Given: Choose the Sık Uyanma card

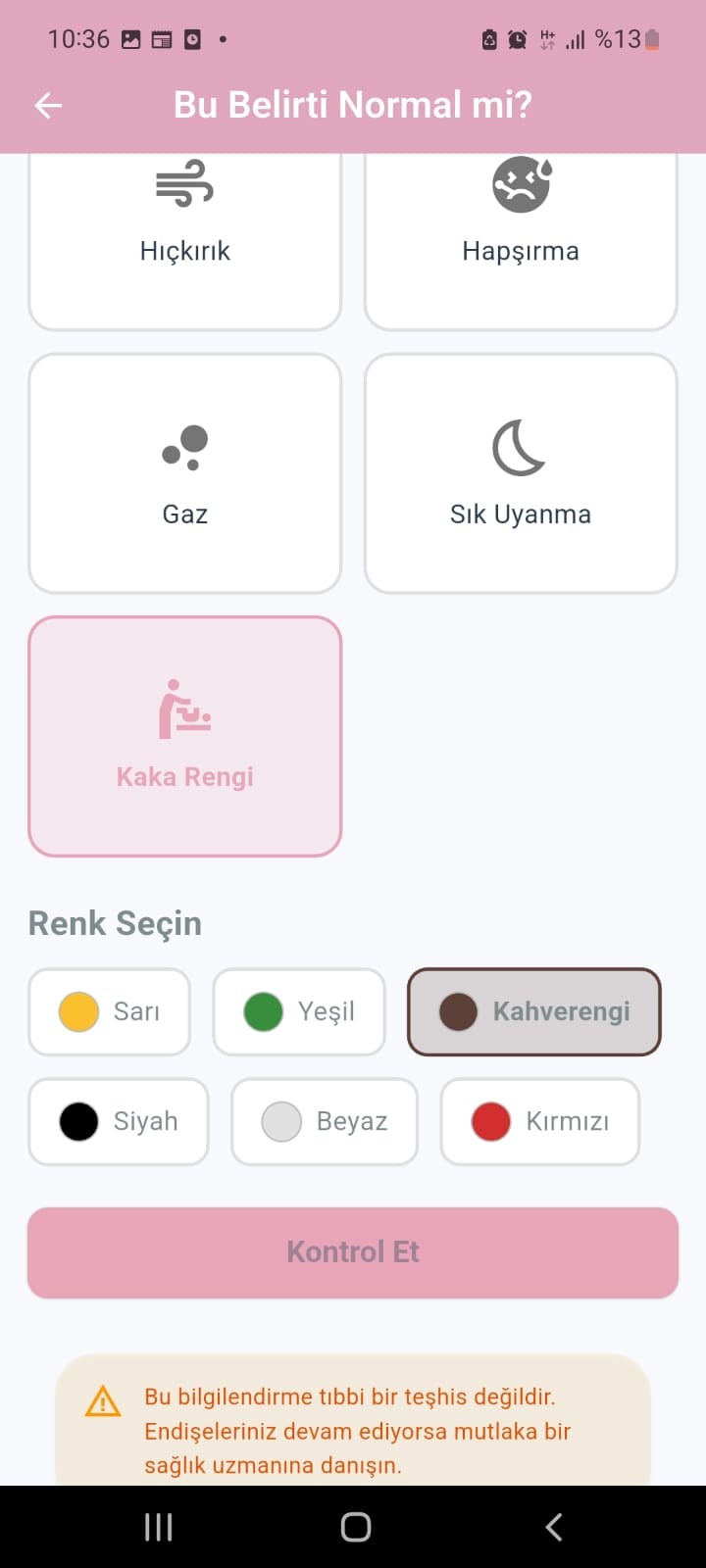Looking at the screenshot, I should 521,473.
